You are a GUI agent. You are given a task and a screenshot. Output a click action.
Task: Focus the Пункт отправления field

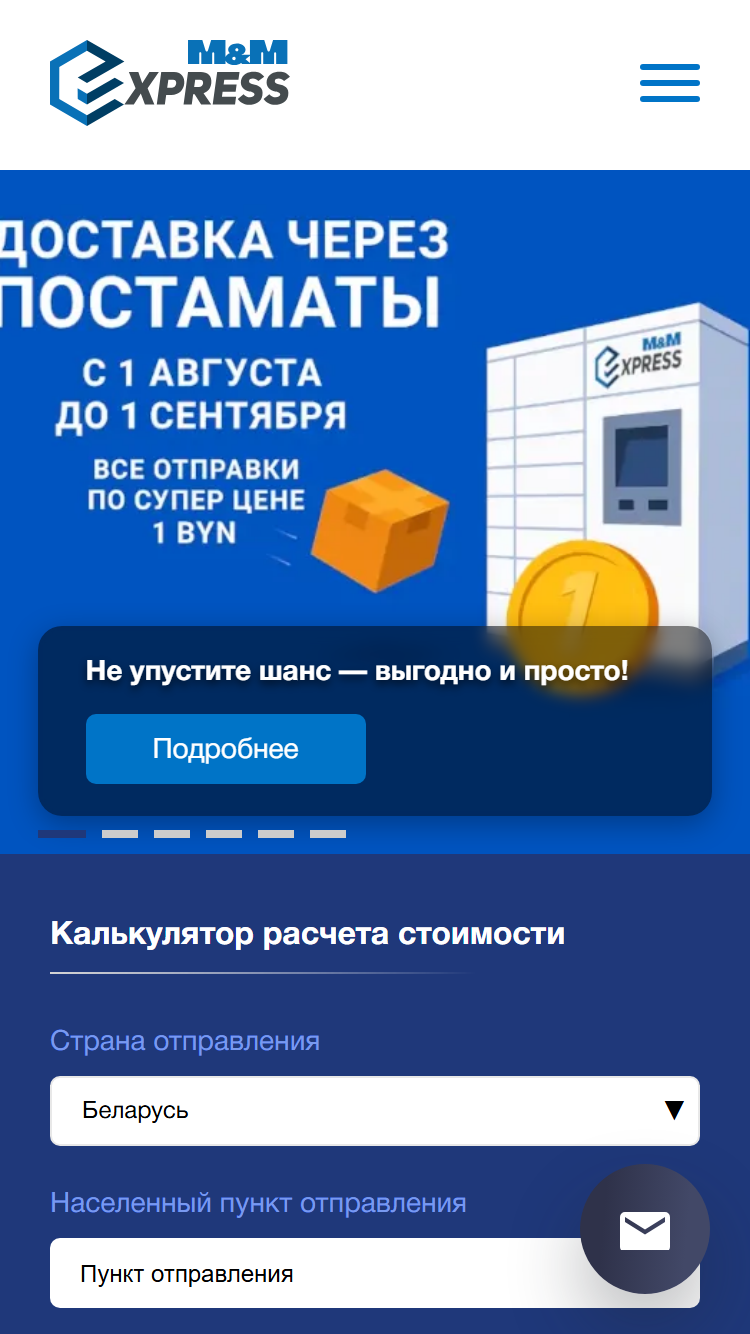(x=375, y=1273)
